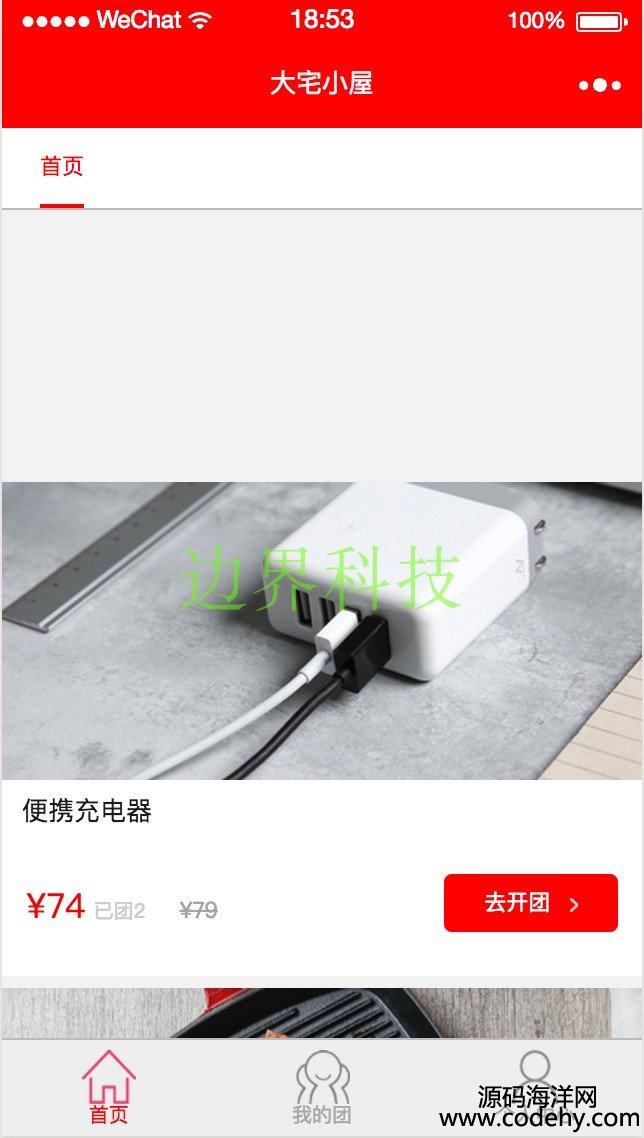Open the three-dot menu in the header

(600, 85)
